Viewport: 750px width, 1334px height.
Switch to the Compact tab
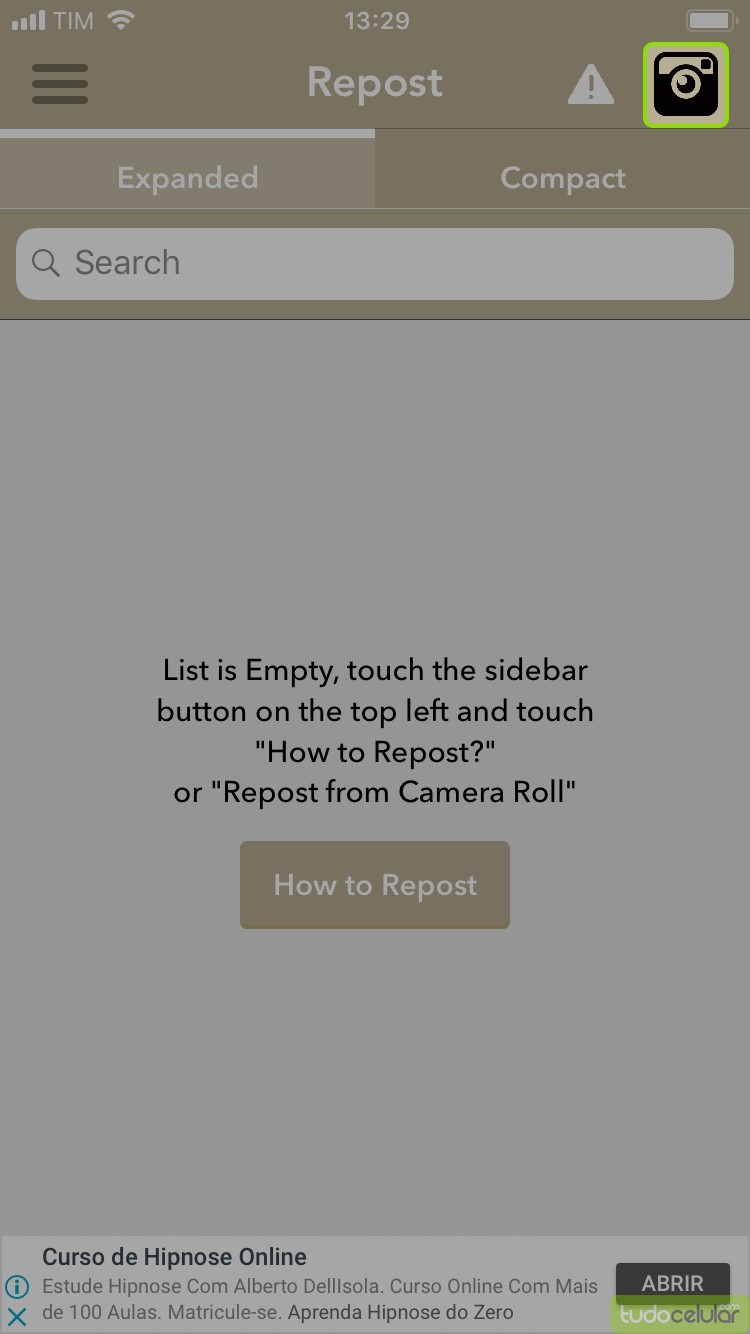(563, 178)
